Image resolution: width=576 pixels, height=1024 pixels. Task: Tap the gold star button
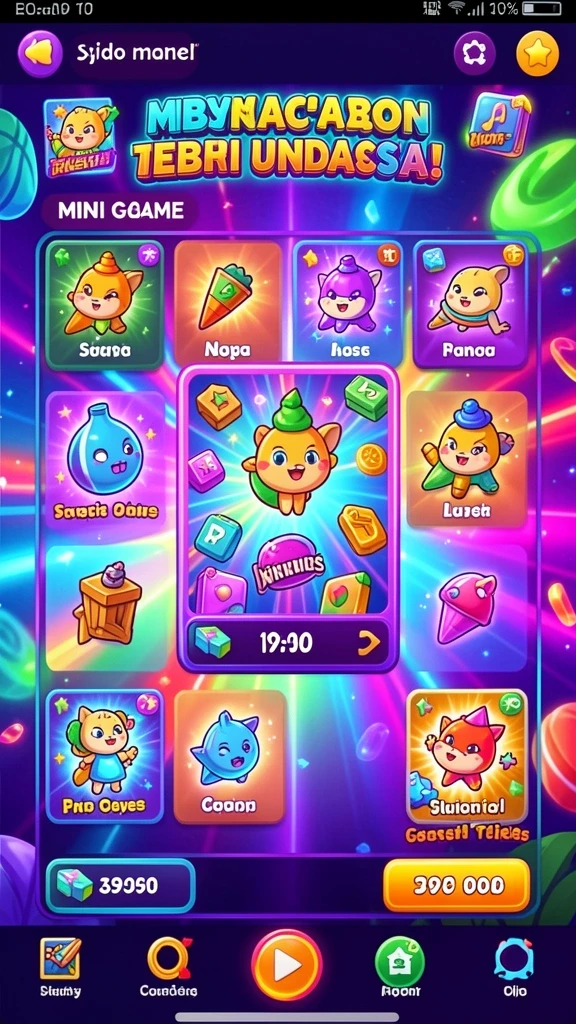[537, 54]
